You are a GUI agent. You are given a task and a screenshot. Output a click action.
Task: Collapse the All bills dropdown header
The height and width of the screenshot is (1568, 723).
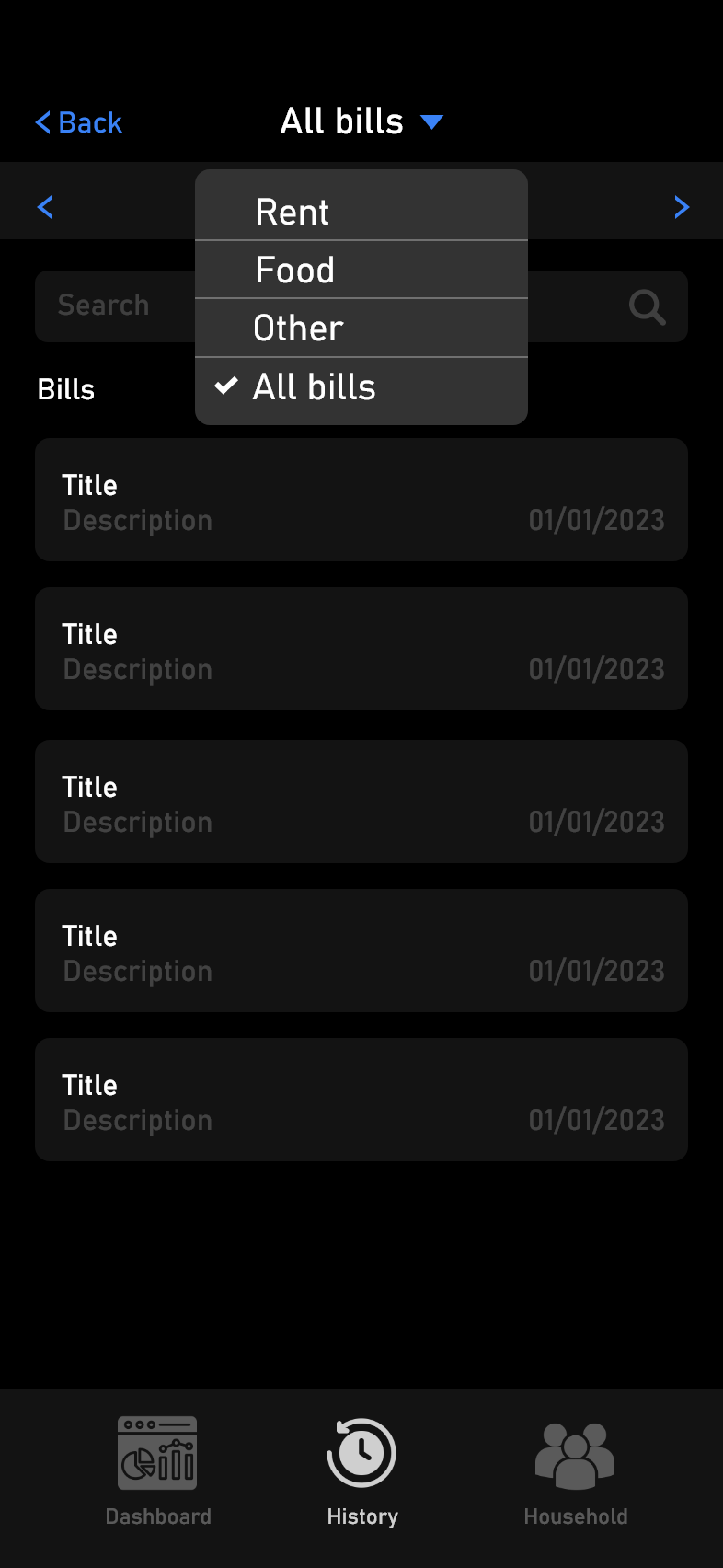(361, 121)
